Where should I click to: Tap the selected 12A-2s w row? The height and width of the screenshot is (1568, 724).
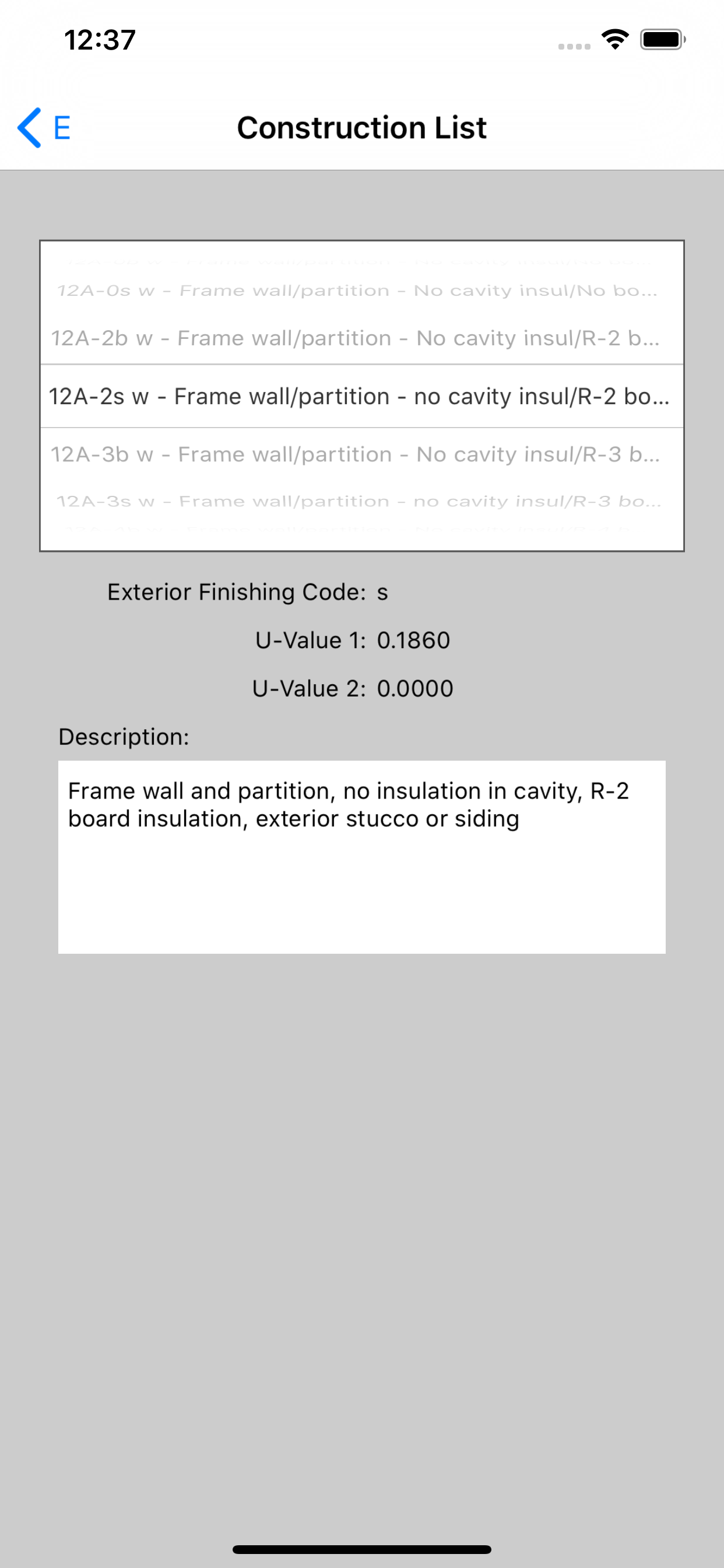361,396
